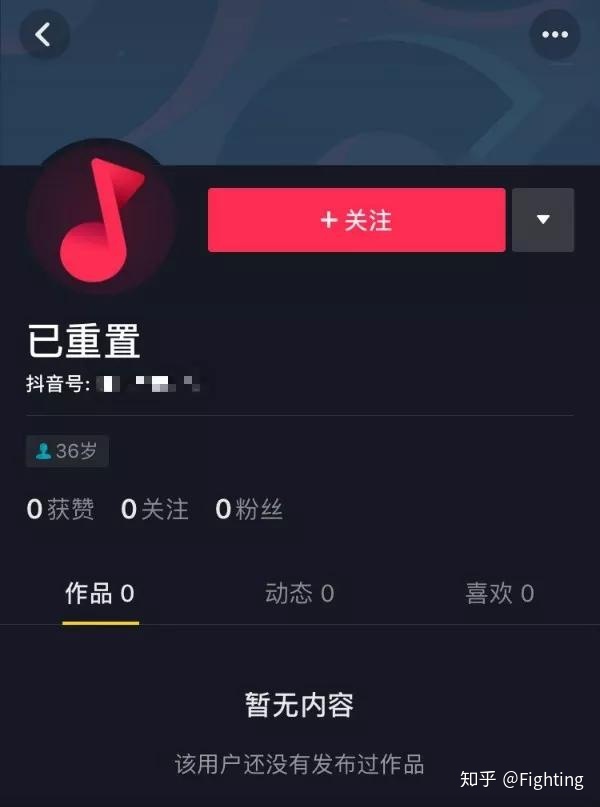Screen dimensions: 600x807
Task: Switch to the 动态 tab
Action: click(299, 594)
